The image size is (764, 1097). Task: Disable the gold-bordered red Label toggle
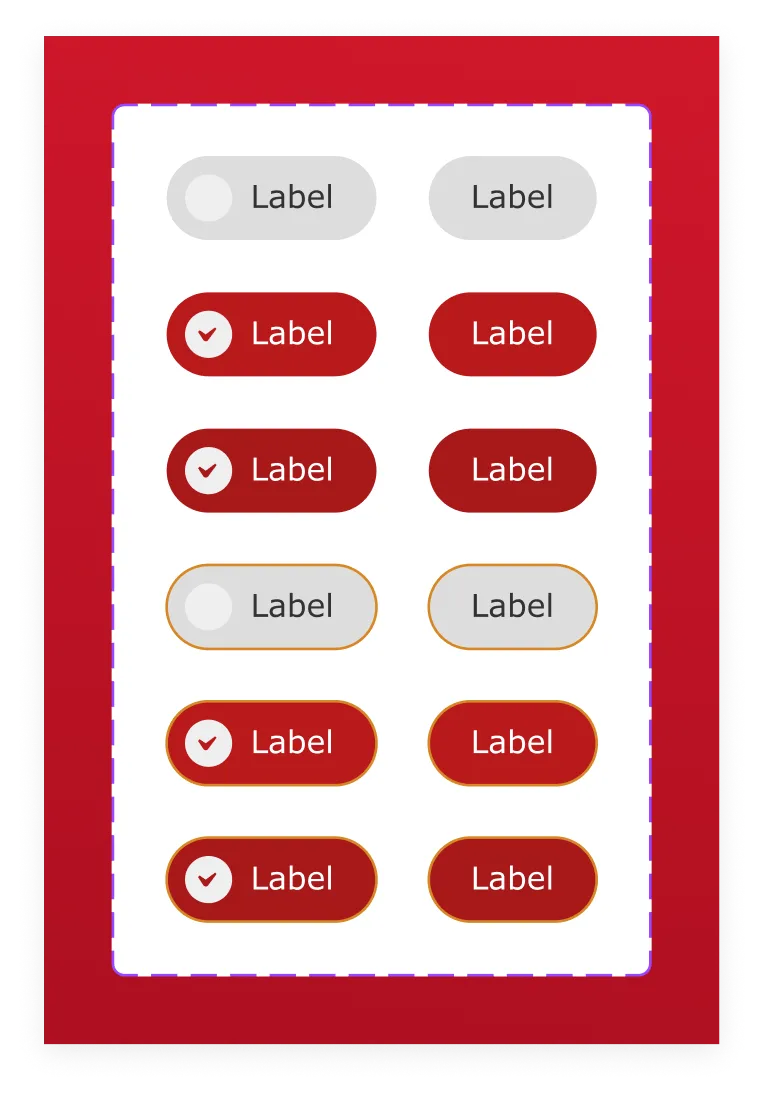pyautogui.click(x=271, y=743)
